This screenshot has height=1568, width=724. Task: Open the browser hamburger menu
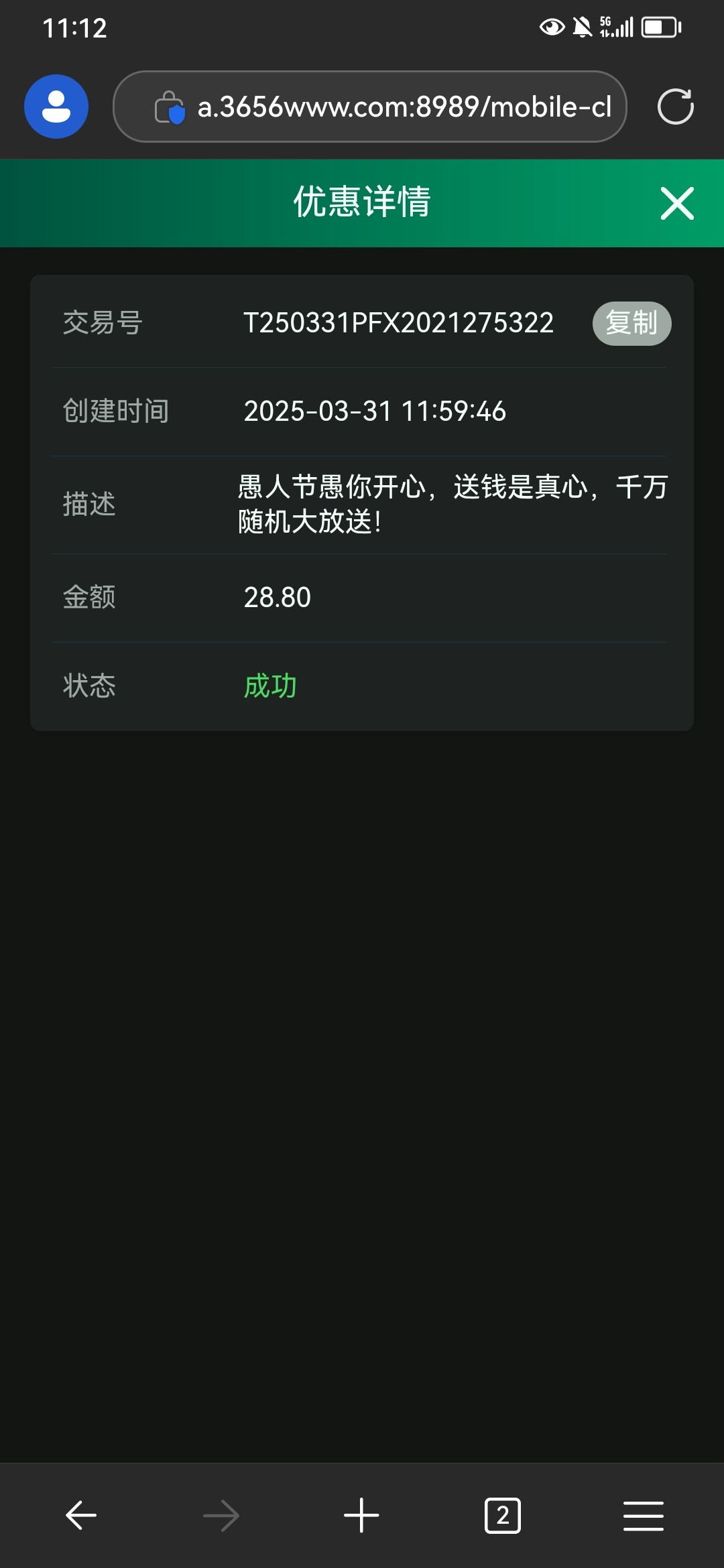643,1515
